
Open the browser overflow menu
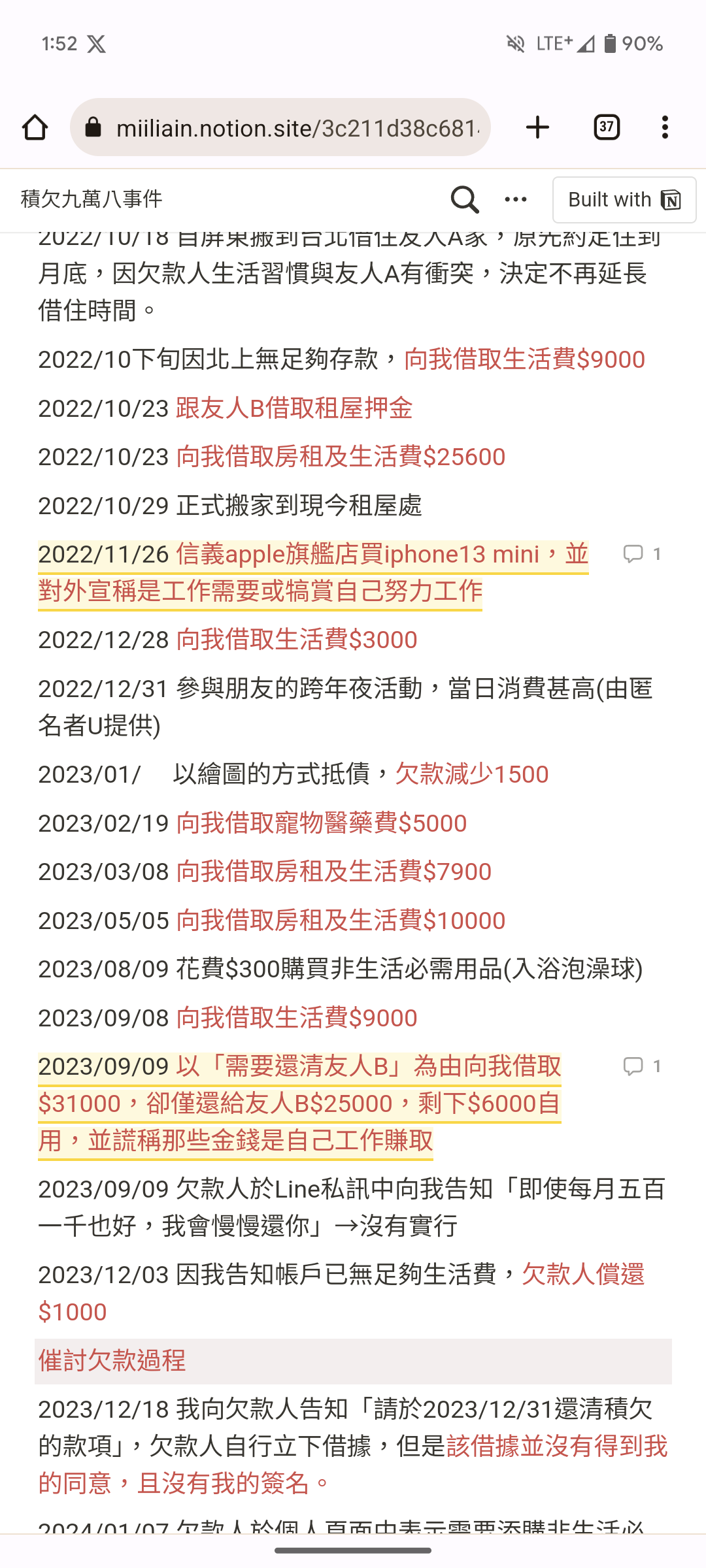[x=665, y=127]
